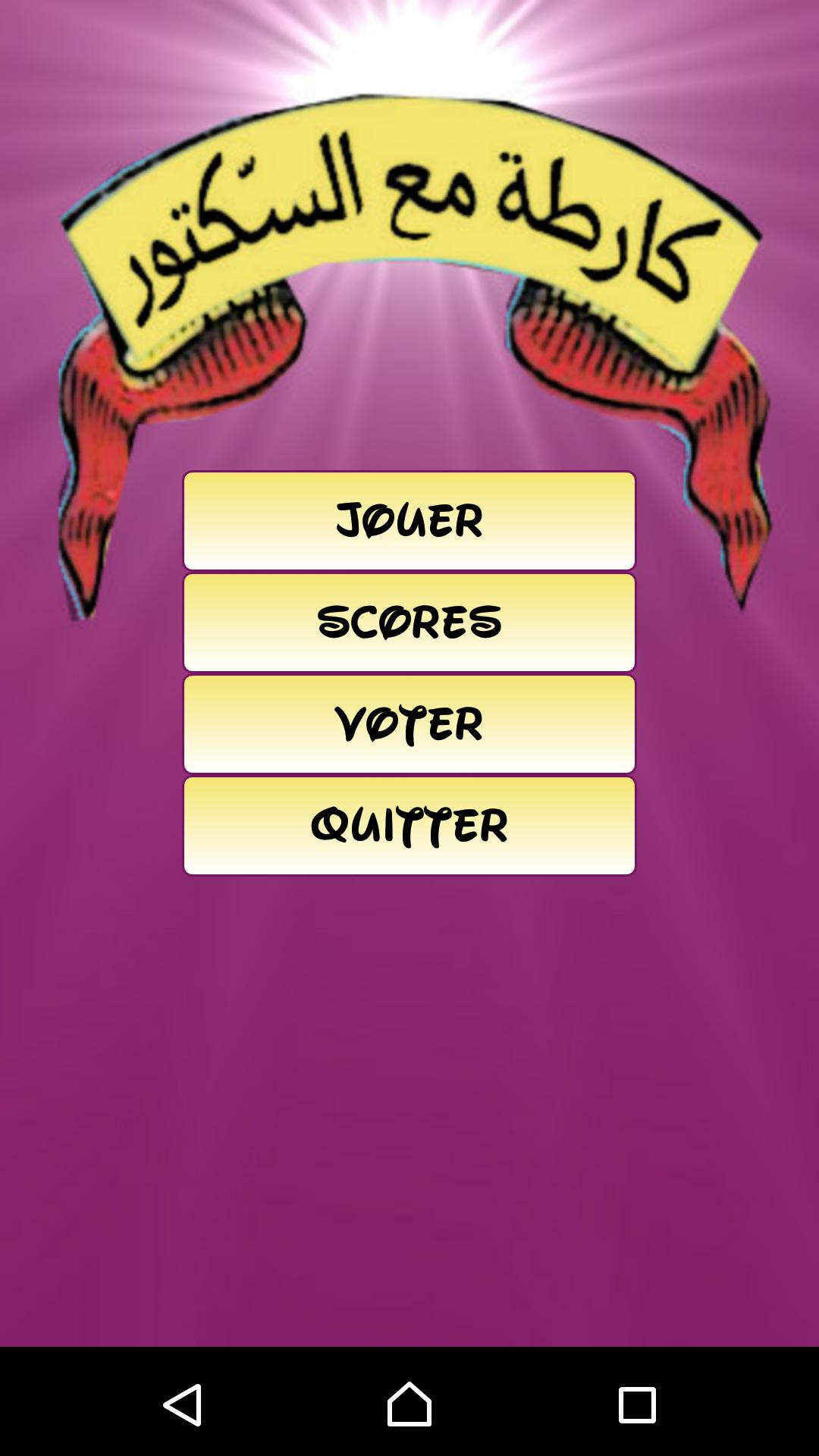Exit the game with Quitter
Viewport: 819px width, 1456px height.
(409, 826)
